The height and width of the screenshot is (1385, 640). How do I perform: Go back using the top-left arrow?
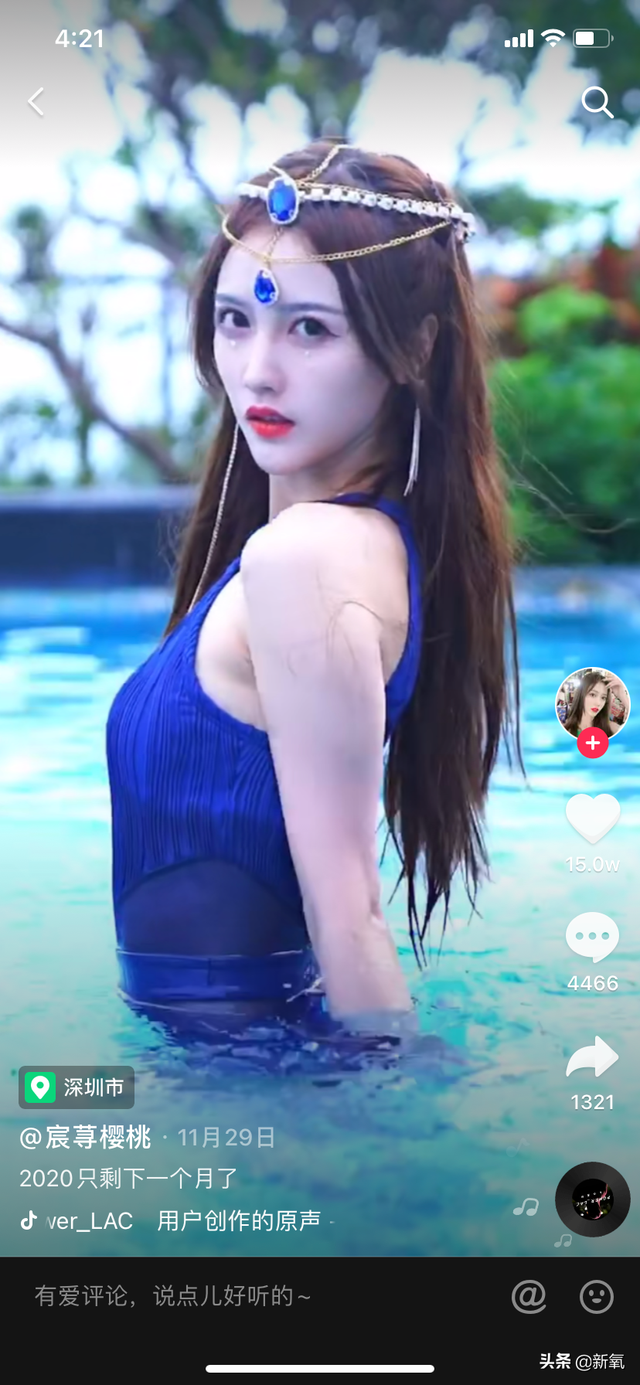pyautogui.click(x=36, y=102)
